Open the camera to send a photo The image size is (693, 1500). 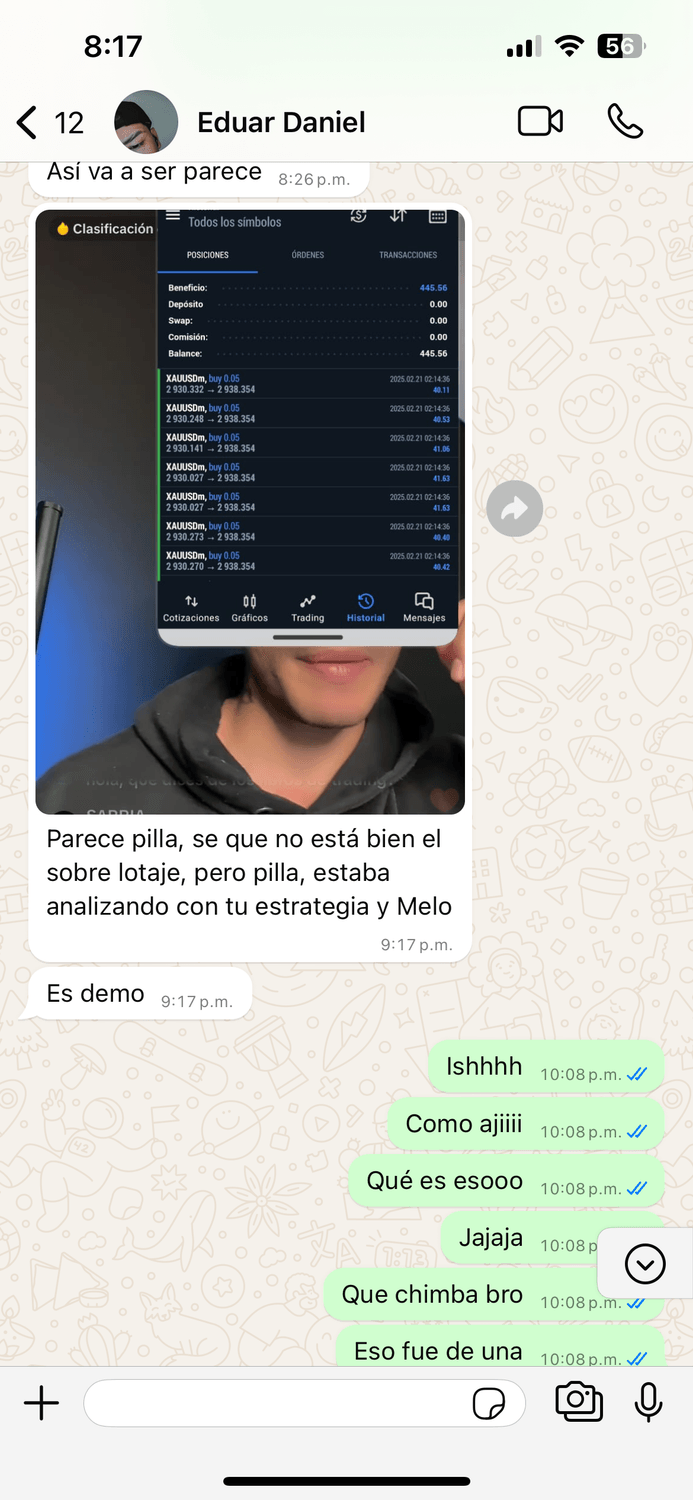click(579, 1402)
